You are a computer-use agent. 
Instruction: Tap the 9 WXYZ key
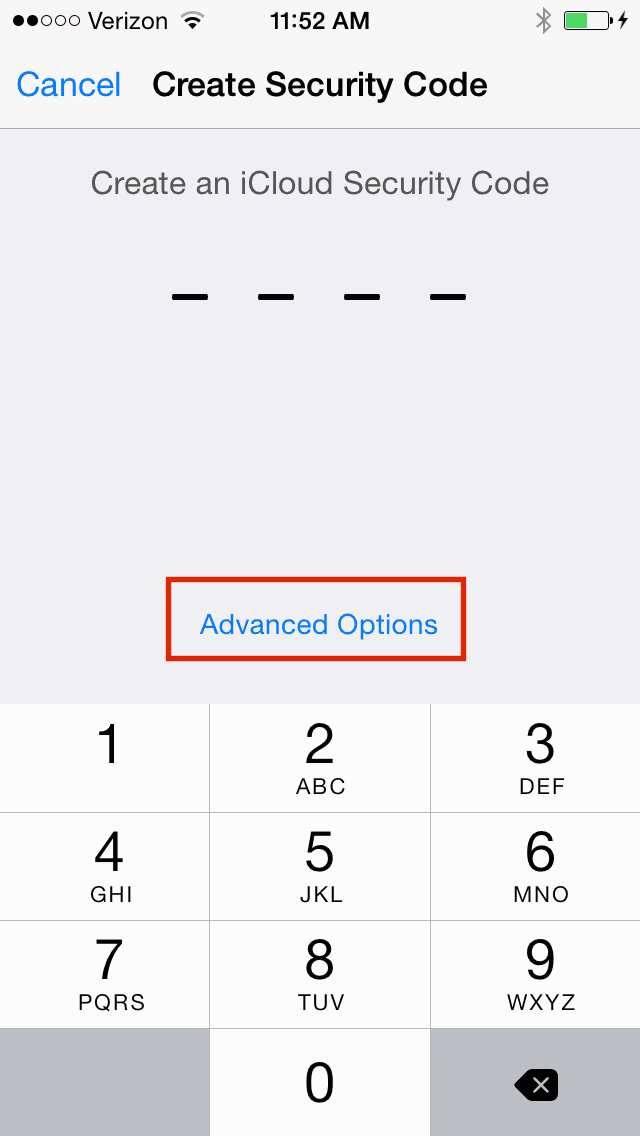click(538, 974)
